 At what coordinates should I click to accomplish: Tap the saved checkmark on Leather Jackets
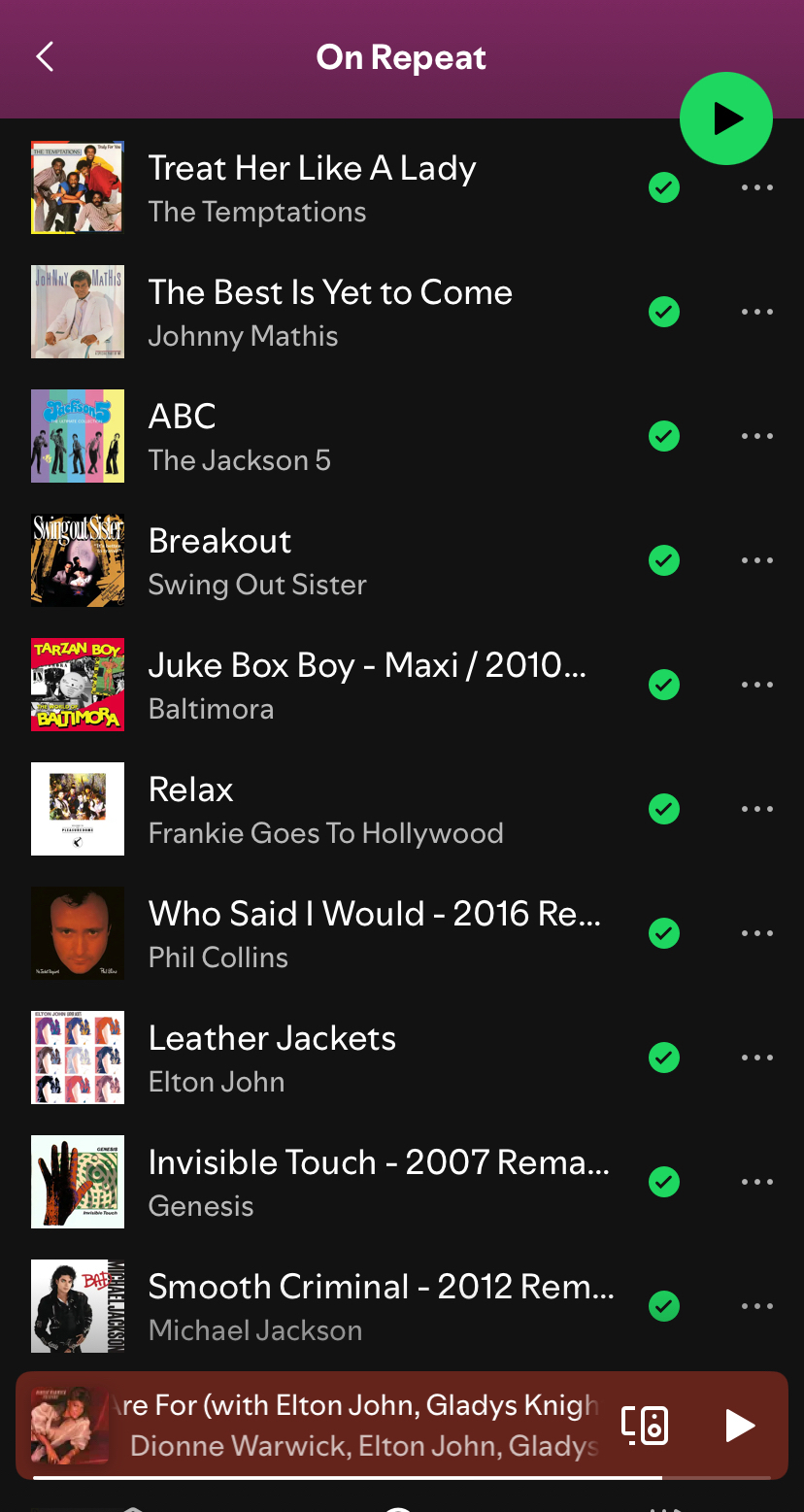[664, 1058]
